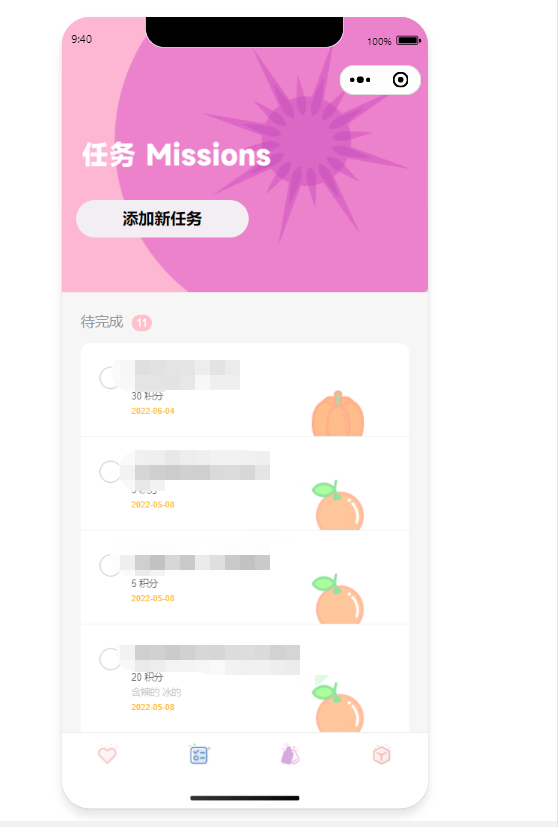Open the mini program three-dot menu
558x827 pixels.
click(x=360, y=80)
